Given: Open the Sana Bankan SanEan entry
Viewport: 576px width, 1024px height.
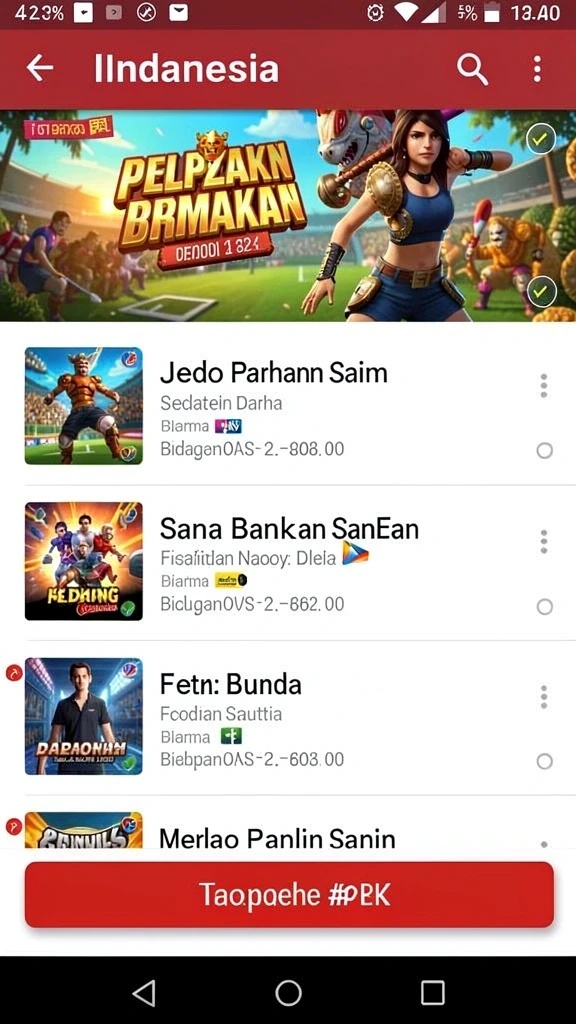Looking at the screenshot, I should tap(288, 562).
